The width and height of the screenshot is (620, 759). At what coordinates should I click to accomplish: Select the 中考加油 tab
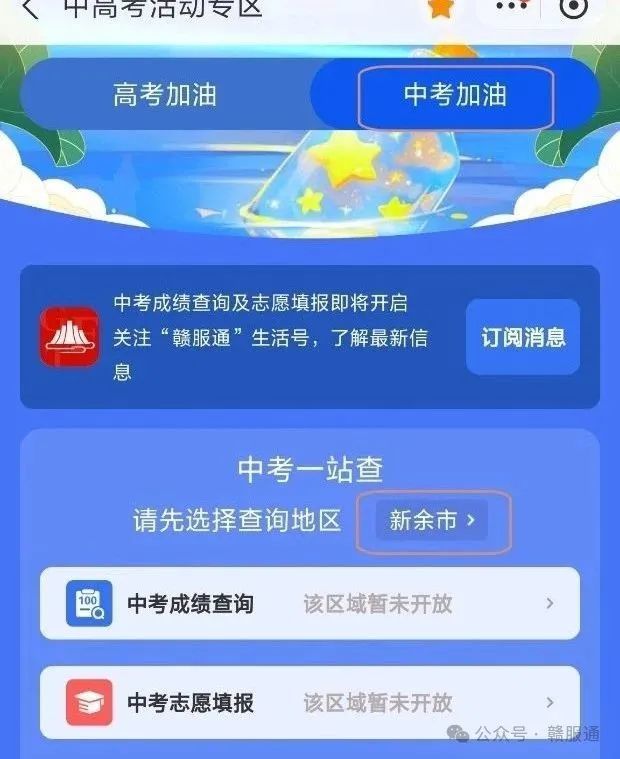455,96
